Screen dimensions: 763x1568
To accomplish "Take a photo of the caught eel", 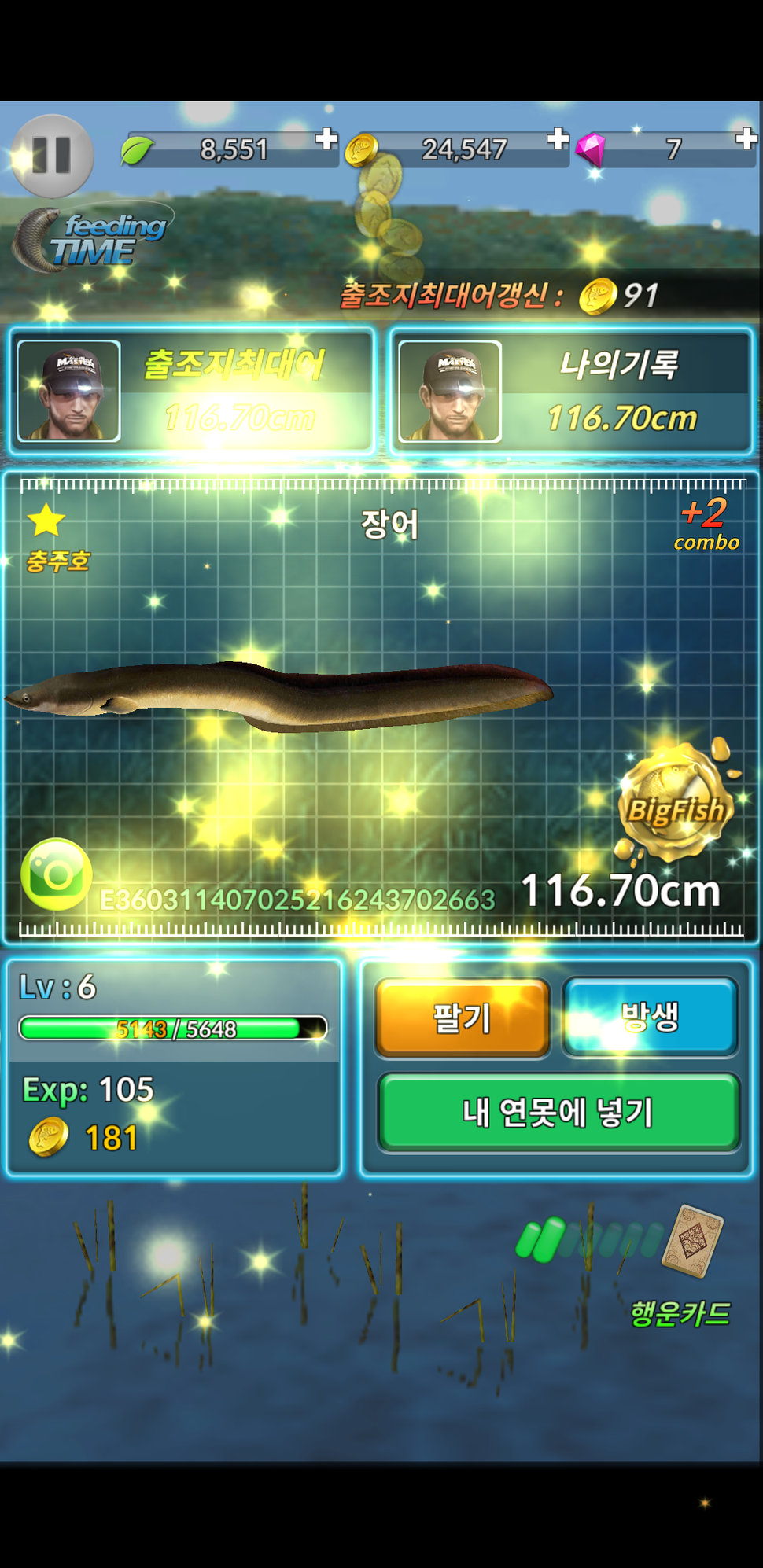I will pos(56,874).
